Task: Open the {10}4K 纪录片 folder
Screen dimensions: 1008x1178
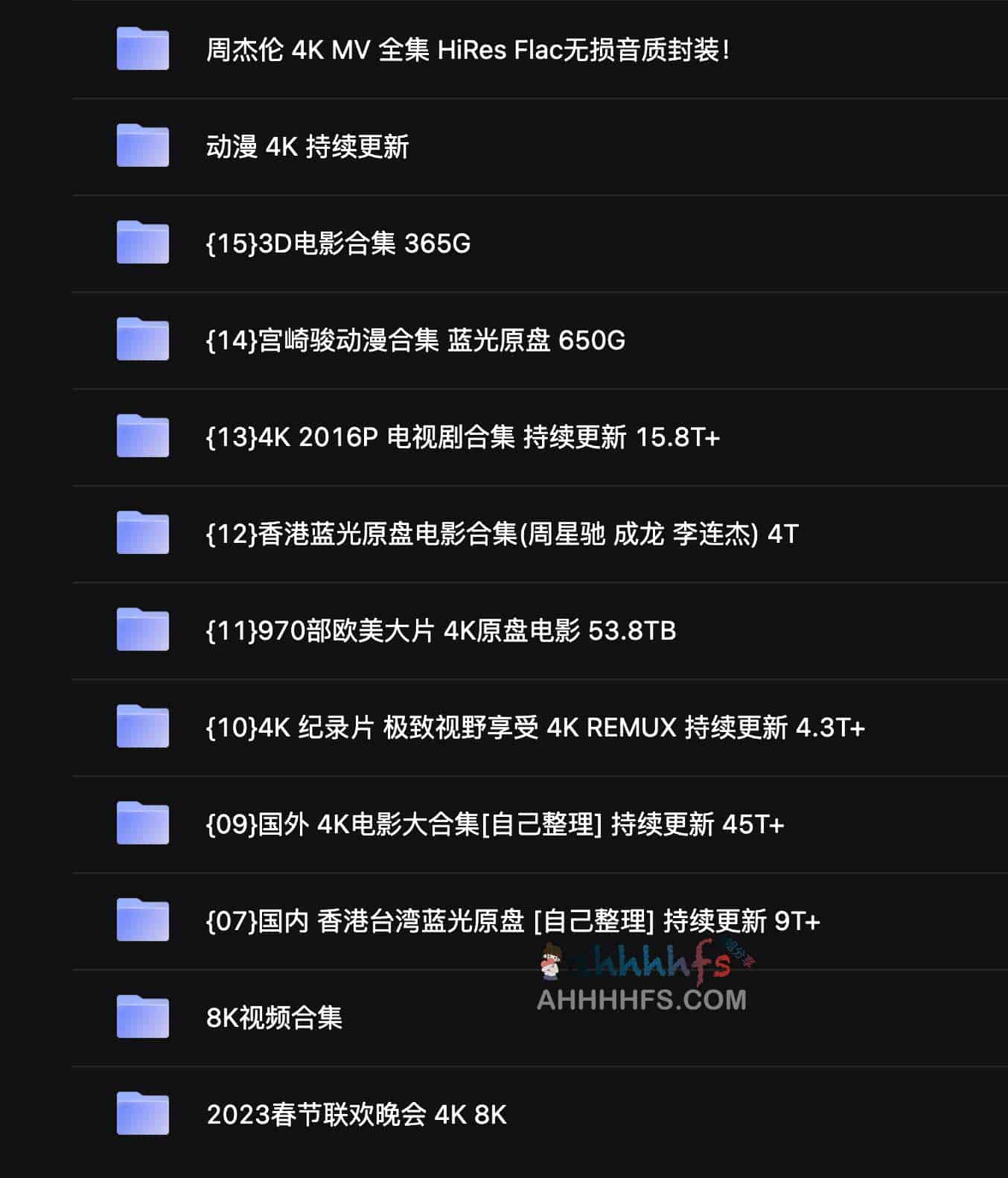Action: [x=535, y=728]
